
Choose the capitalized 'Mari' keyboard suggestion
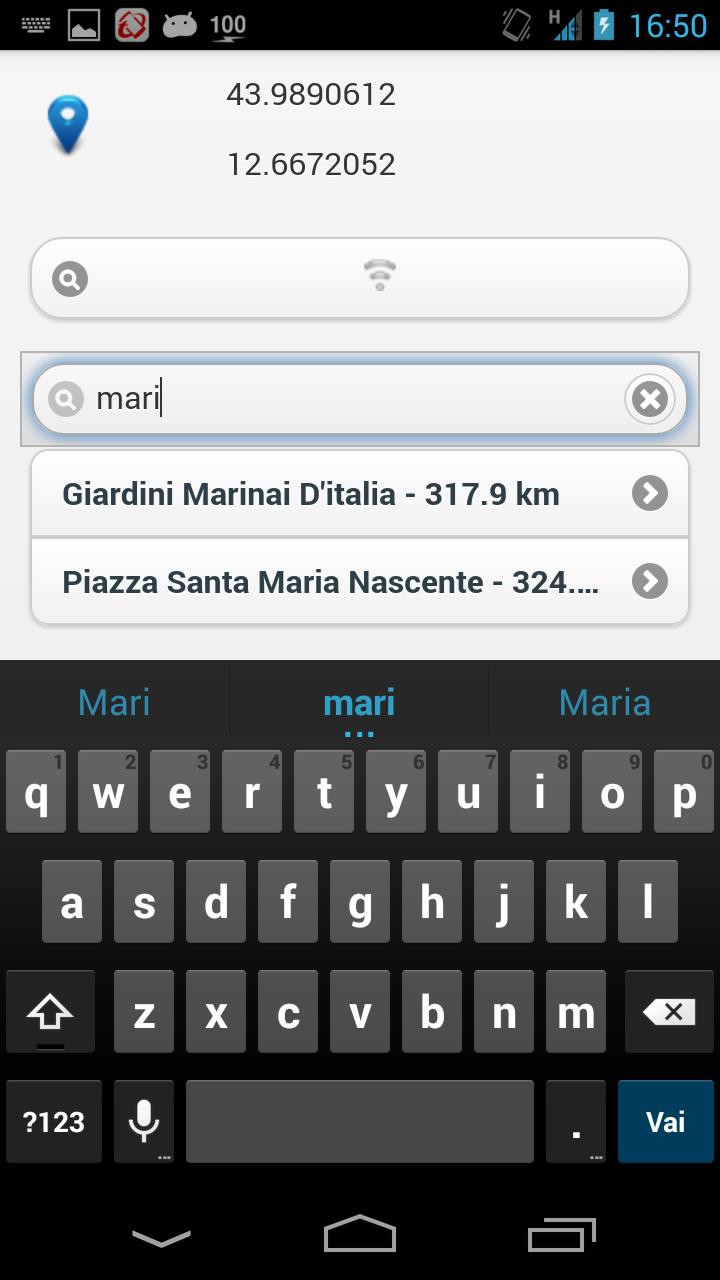(x=114, y=703)
